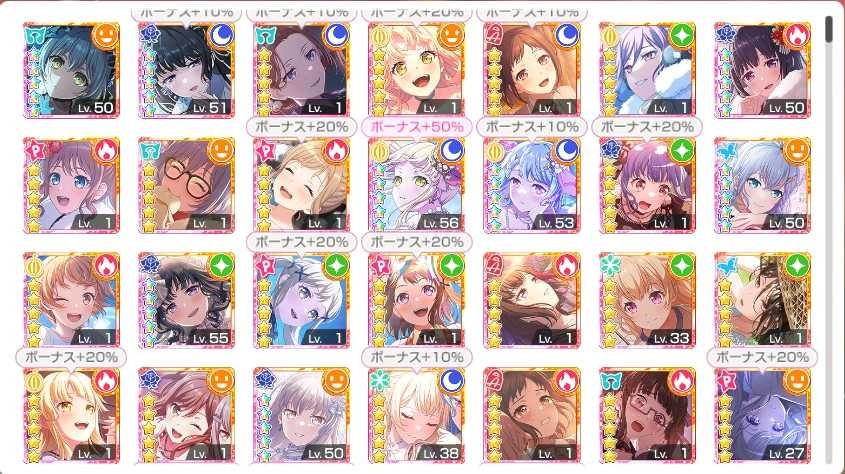Select the Lv. 33 blonde girl card
Viewport: 845px width, 474px height.
[x=647, y=300]
